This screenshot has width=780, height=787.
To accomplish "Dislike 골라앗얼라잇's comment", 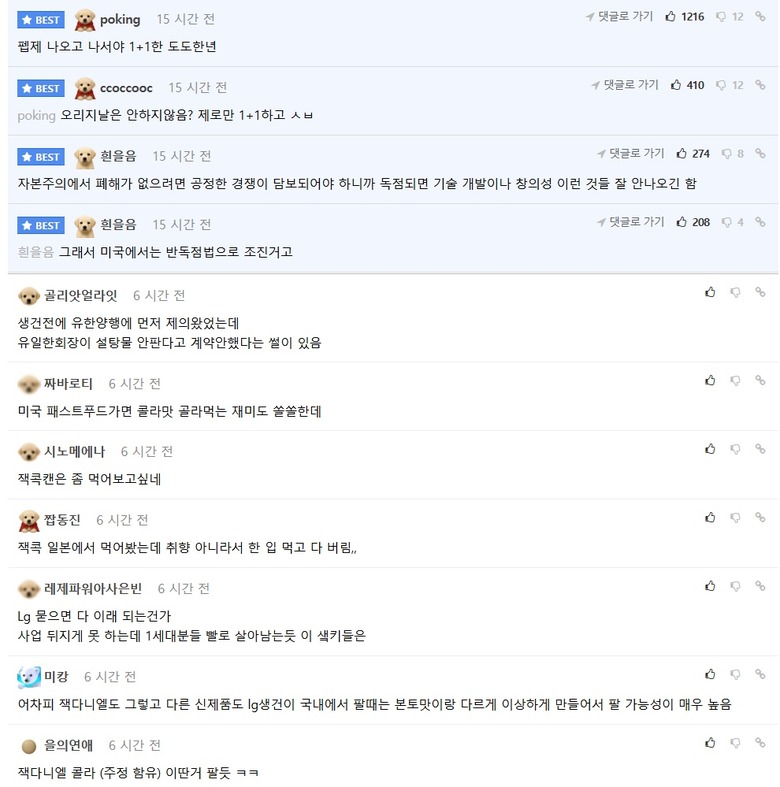I will 735,293.
